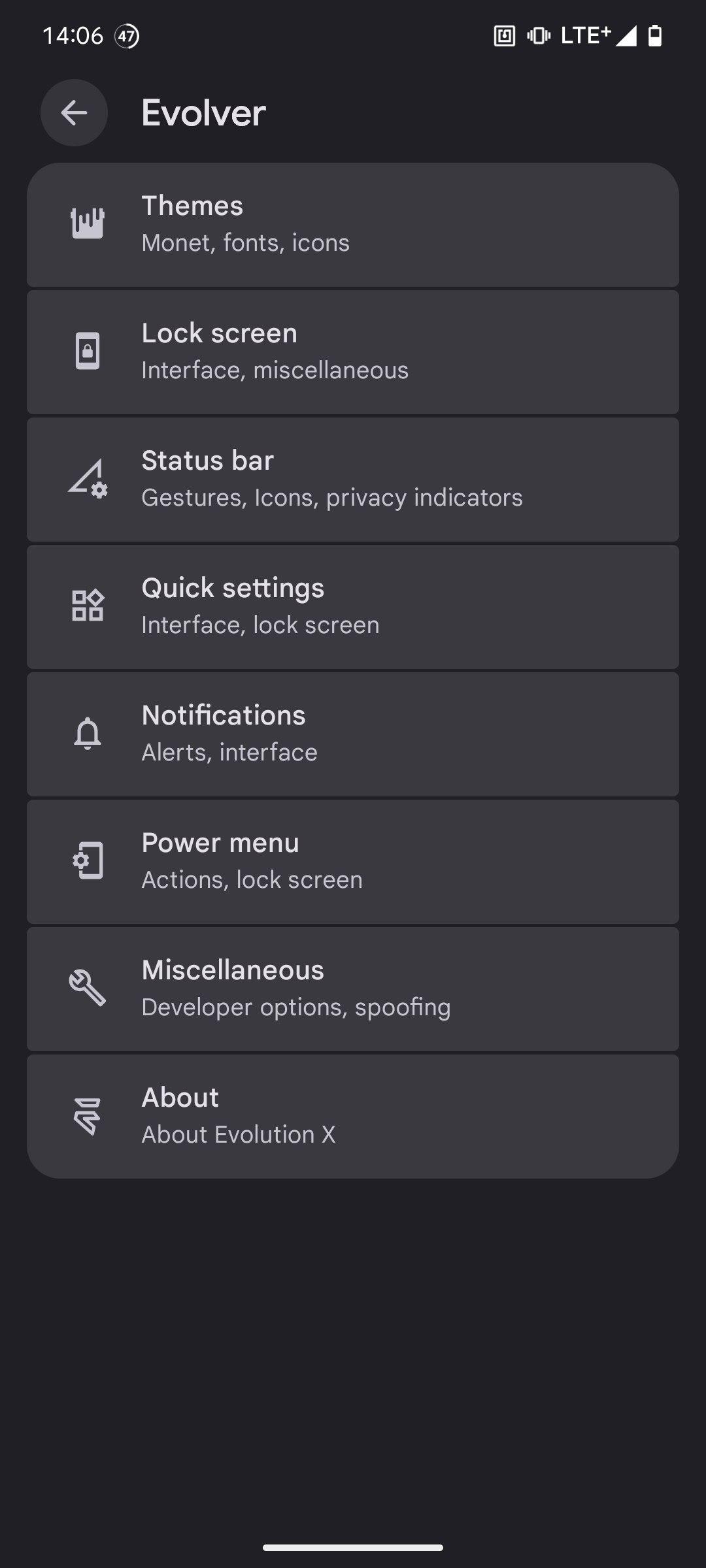Open Miscellaneous developer options

coord(353,989)
